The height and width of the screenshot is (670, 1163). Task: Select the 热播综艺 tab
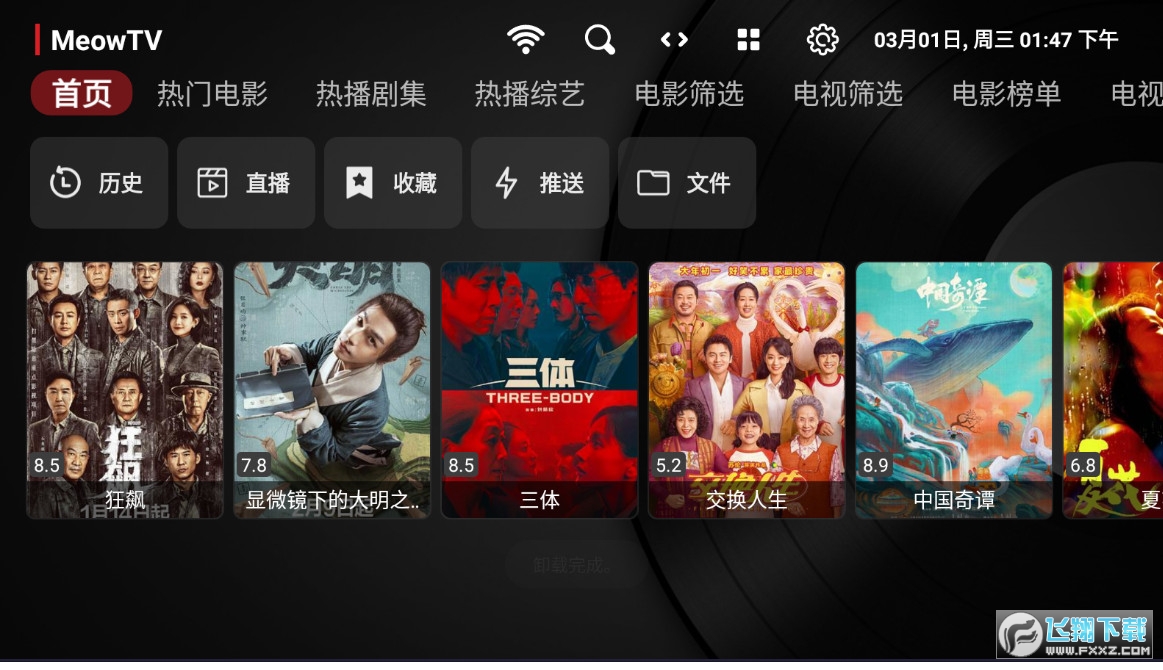click(529, 94)
